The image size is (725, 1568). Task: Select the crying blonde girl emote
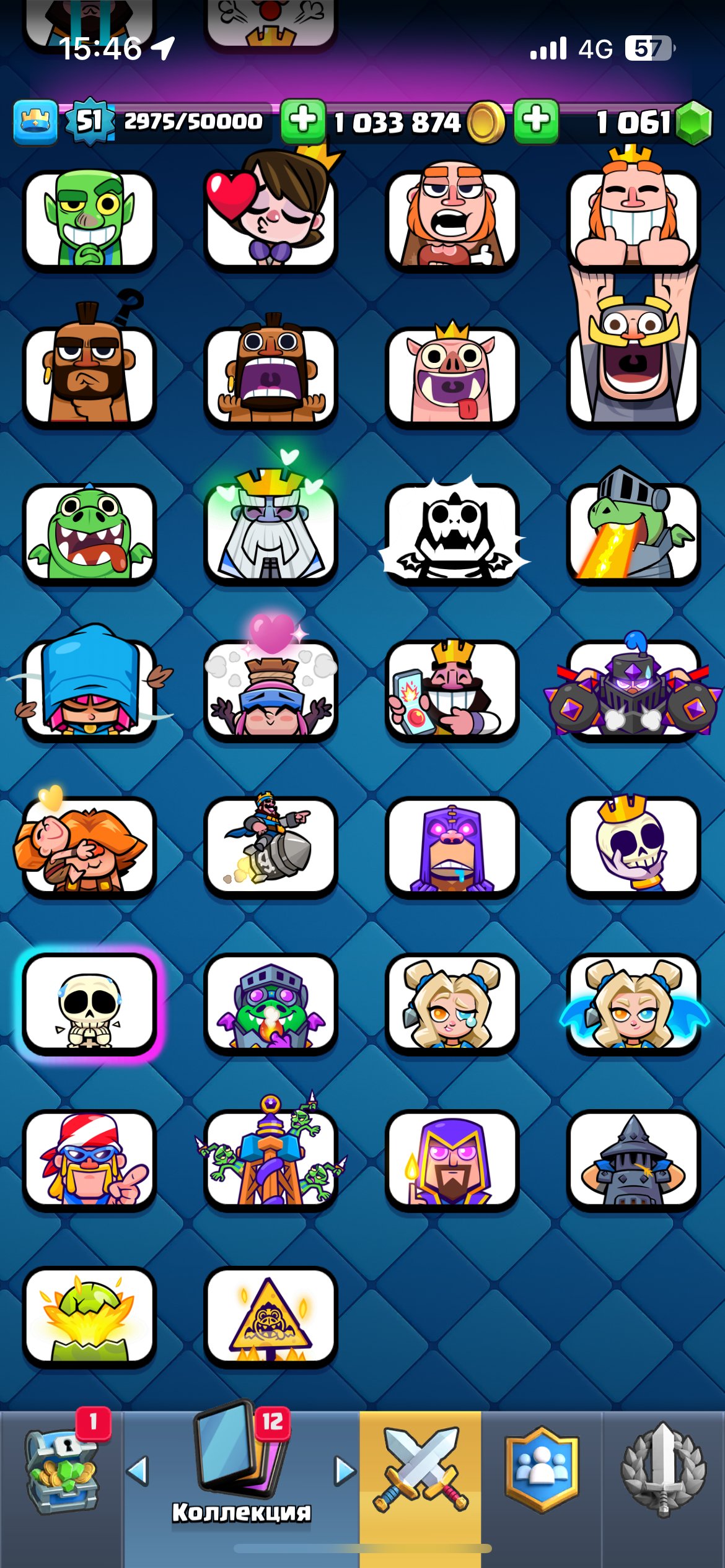tap(451, 1003)
